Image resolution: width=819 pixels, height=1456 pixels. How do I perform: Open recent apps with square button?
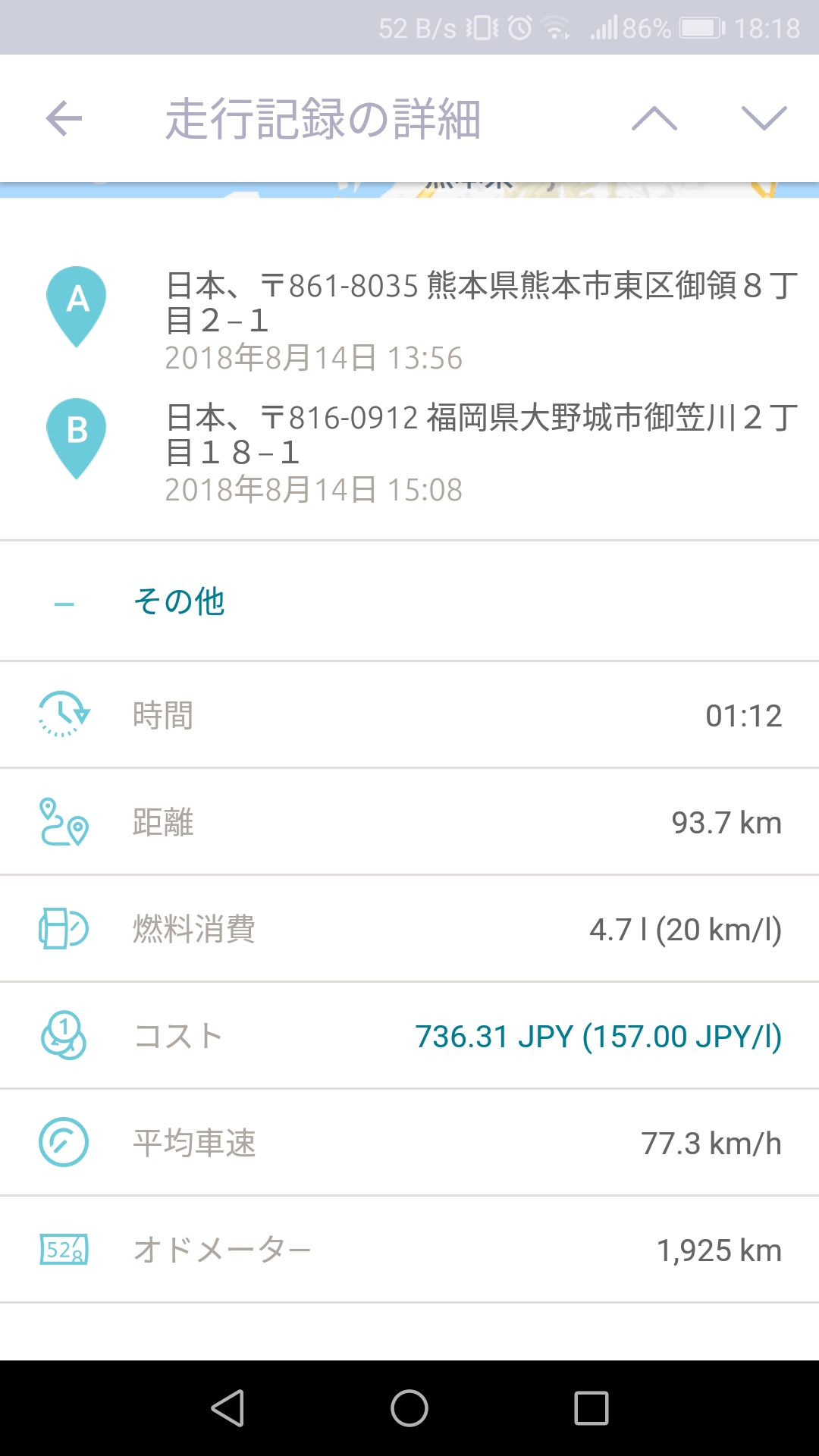pyautogui.click(x=591, y=1408)
